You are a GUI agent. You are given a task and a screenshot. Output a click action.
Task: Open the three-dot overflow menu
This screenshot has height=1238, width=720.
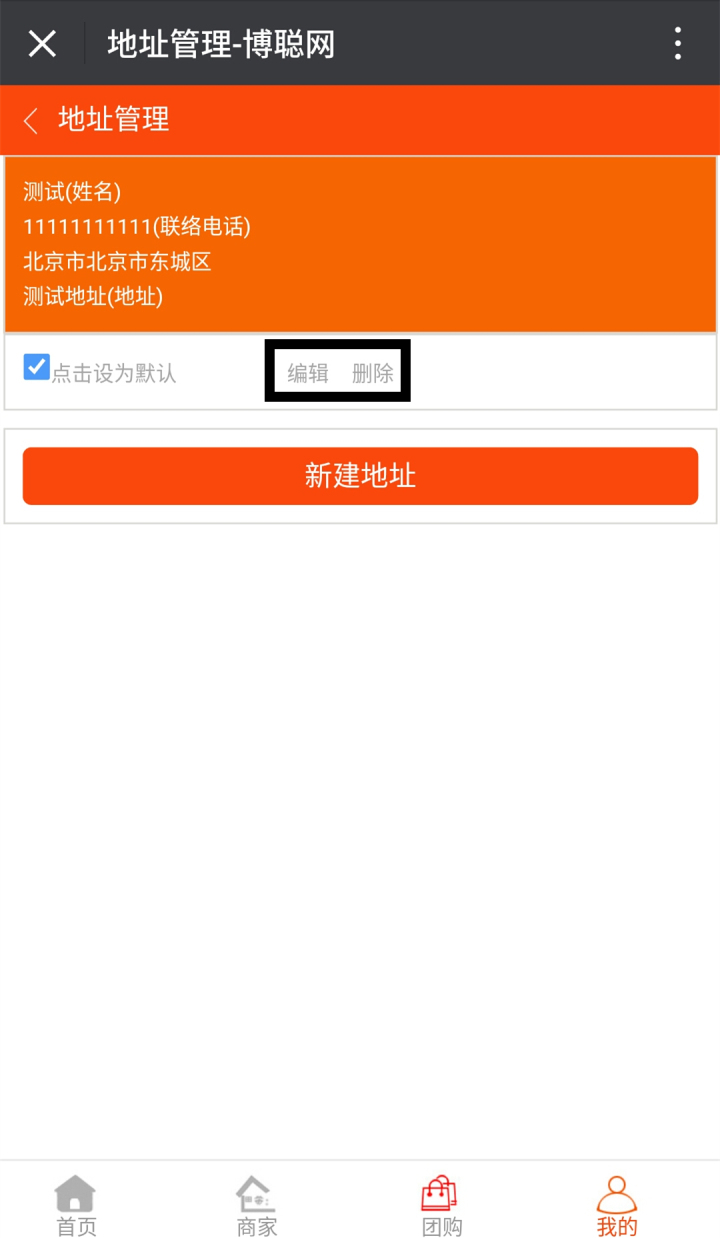click(678, 44)
